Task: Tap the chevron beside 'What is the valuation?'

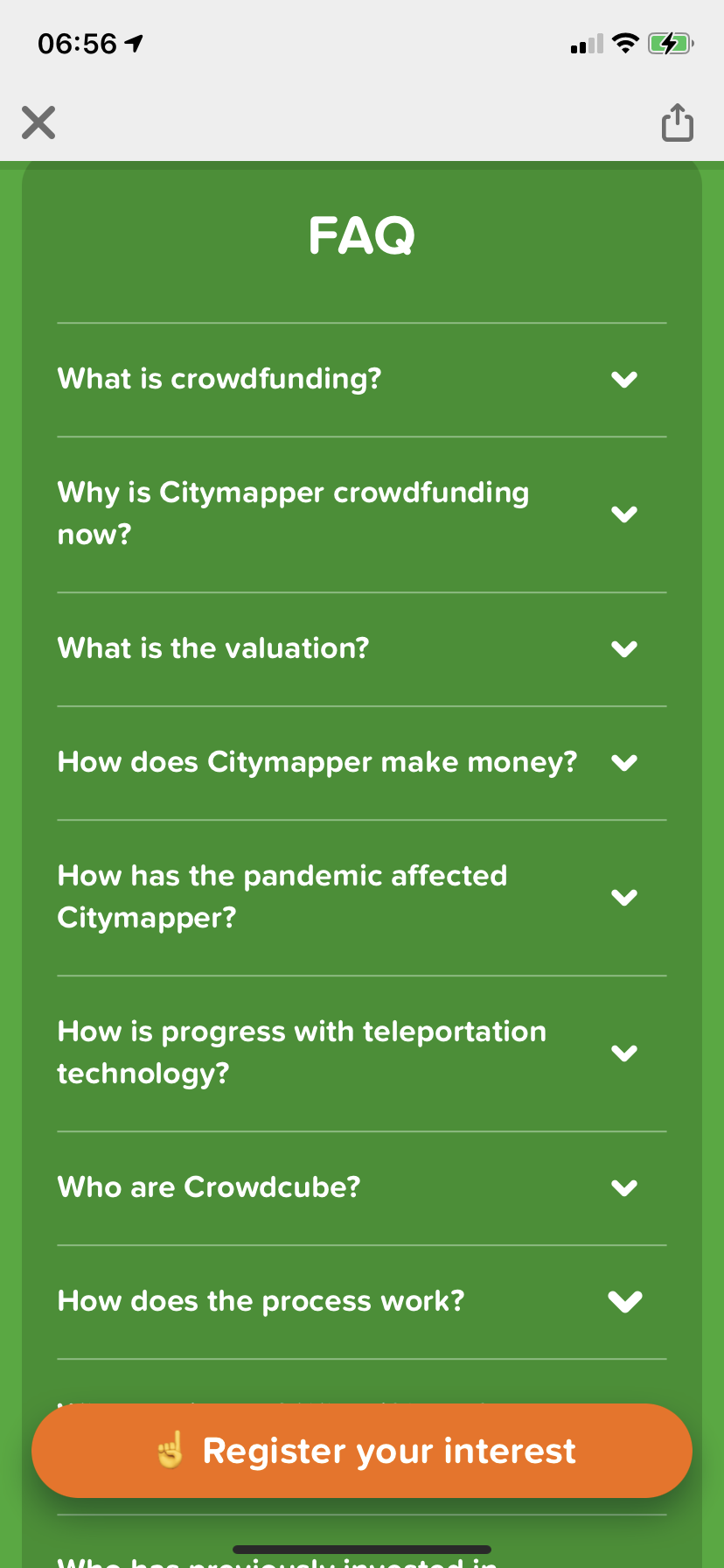Action: pyautogui.click(x=624, y=648)
